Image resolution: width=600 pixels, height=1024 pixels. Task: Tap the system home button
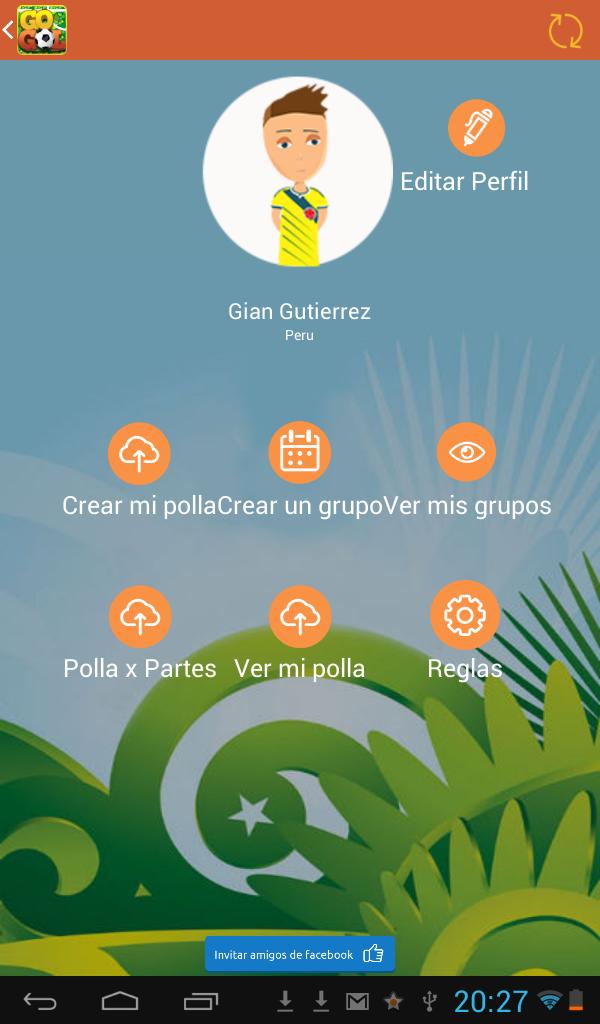[x=120, y=1000]
